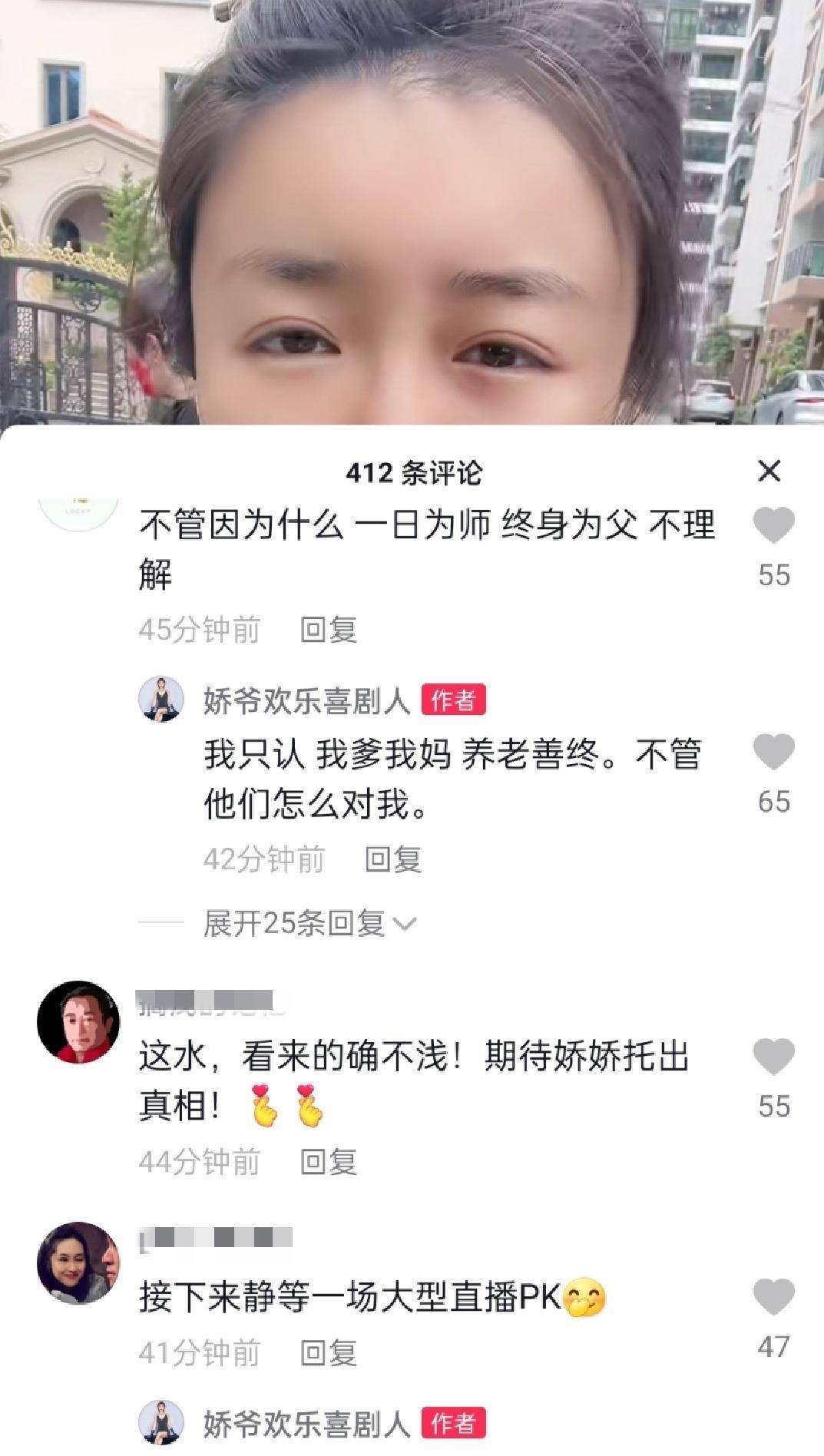824x1456 pixels.
Task: Open avatar of the '这水' commenter
Action: coord(78,1022)
